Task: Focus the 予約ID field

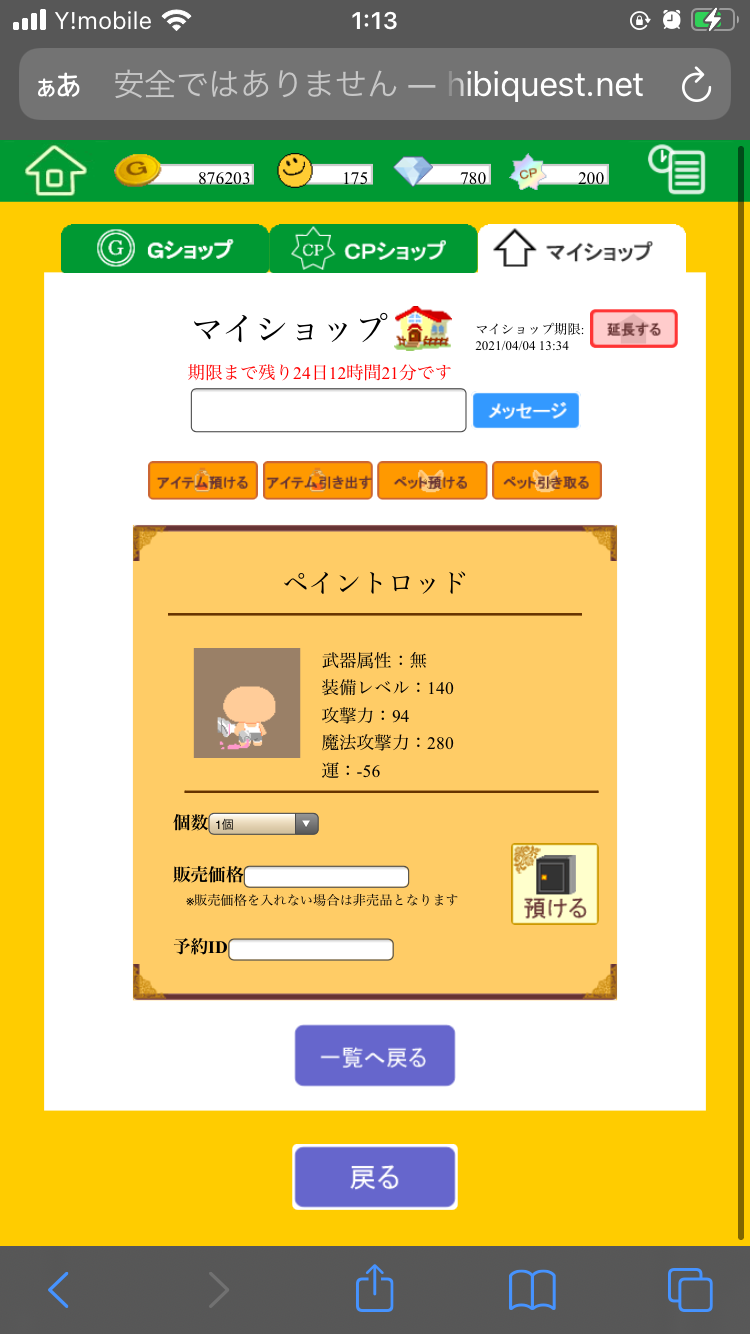Action: click(x=311, y=949)
